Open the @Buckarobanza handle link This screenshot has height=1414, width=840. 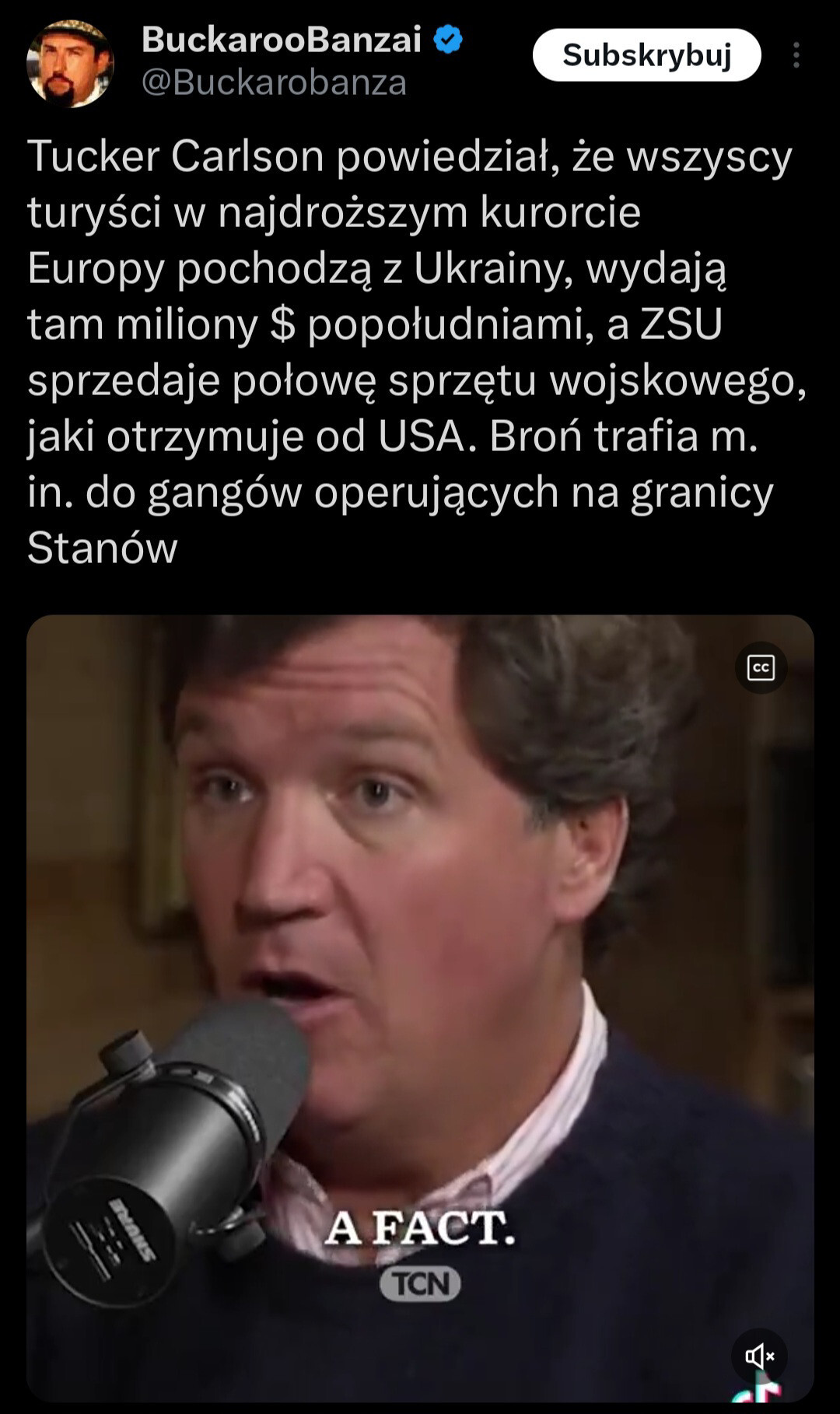click(x=274, y=82)
